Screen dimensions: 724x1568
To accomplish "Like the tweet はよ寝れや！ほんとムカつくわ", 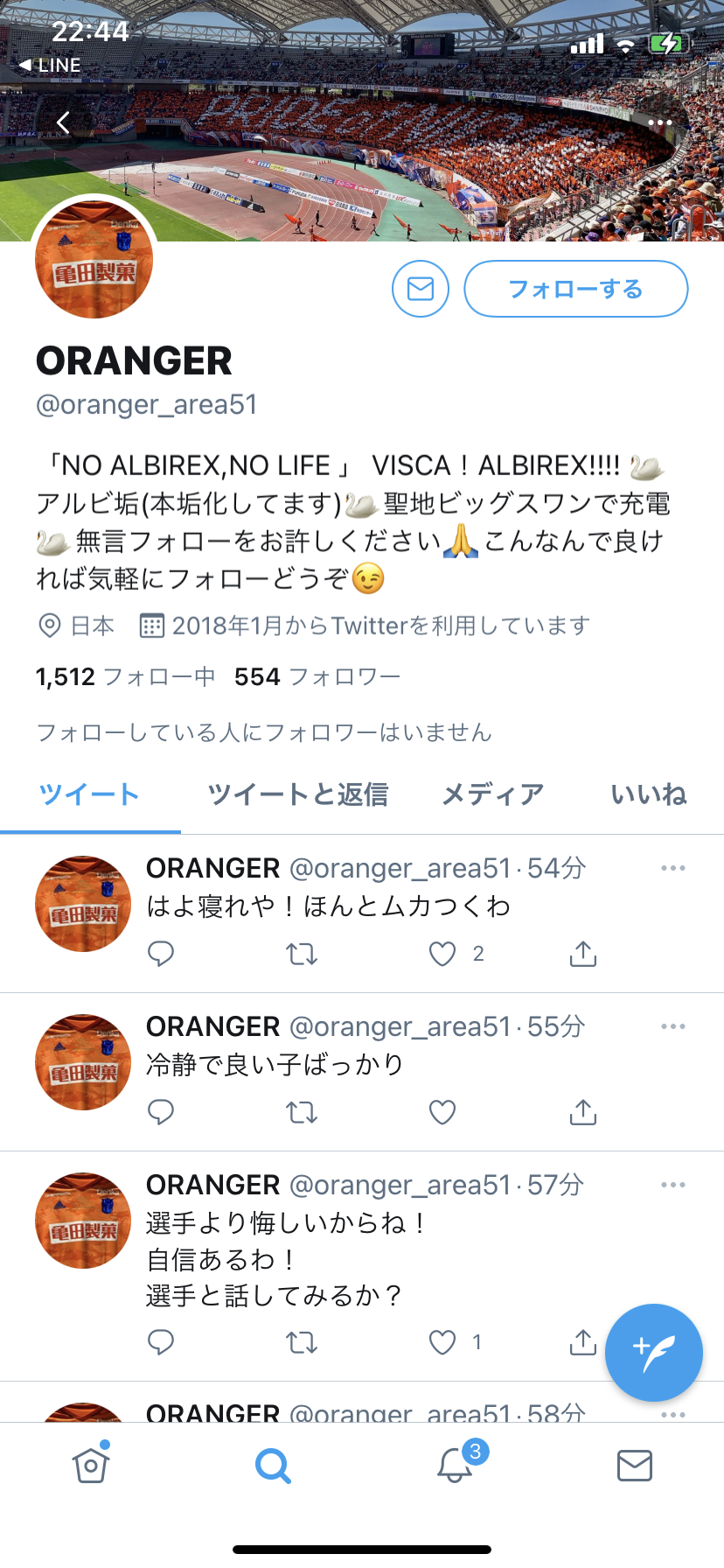I will 442,954.
